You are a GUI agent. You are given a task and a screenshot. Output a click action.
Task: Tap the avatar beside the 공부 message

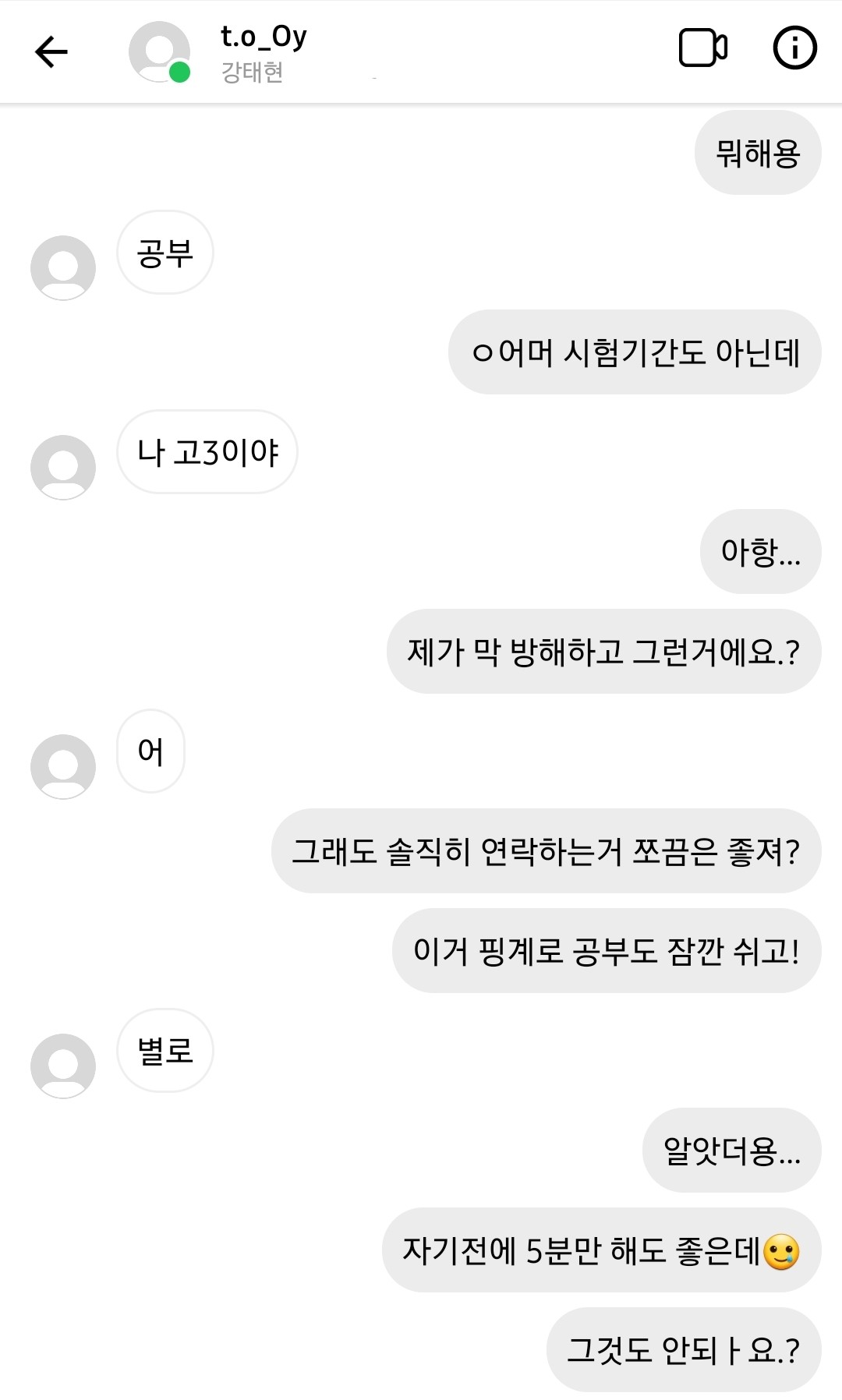(63, 267)
